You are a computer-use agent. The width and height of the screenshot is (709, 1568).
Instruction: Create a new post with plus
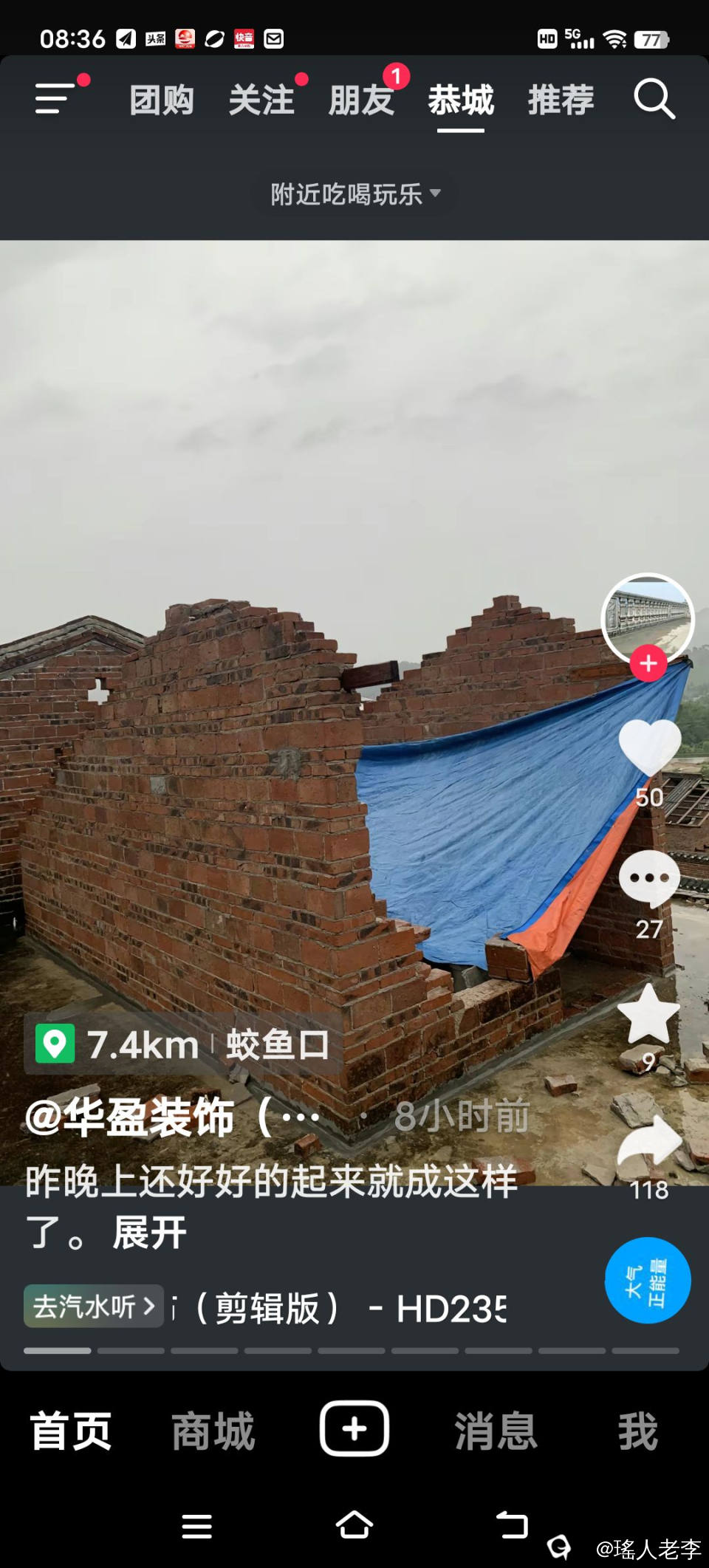[x=354, y=1428]
